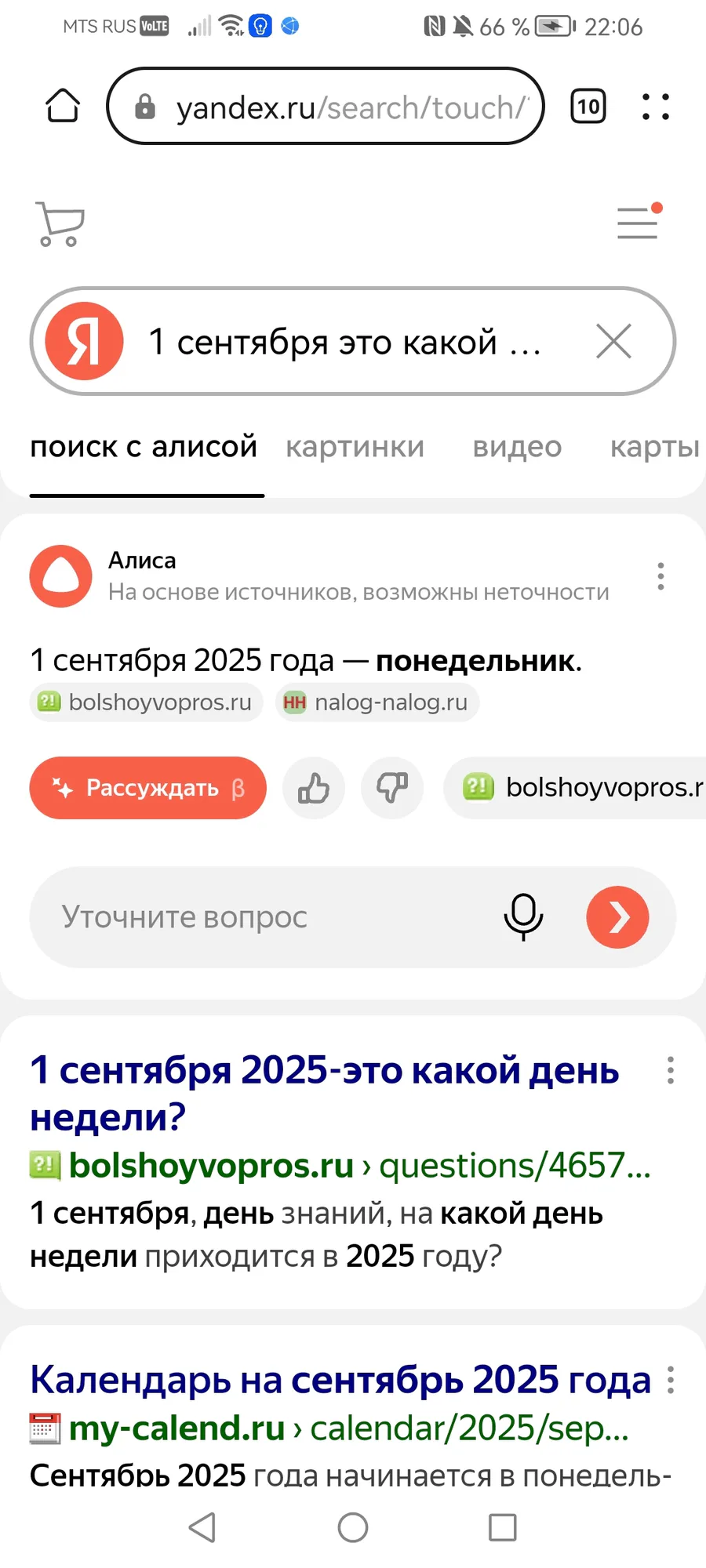Open the browser home page
This screenshot has height=1568, width=706.
[63, 106]
